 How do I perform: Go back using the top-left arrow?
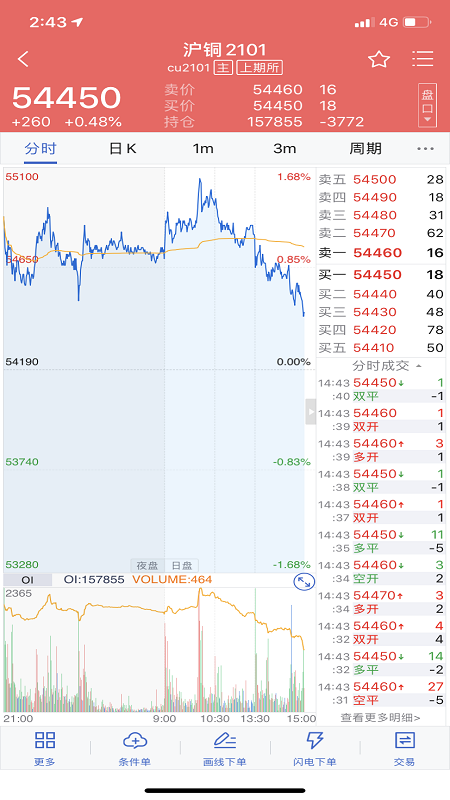(x=23, y=59)
